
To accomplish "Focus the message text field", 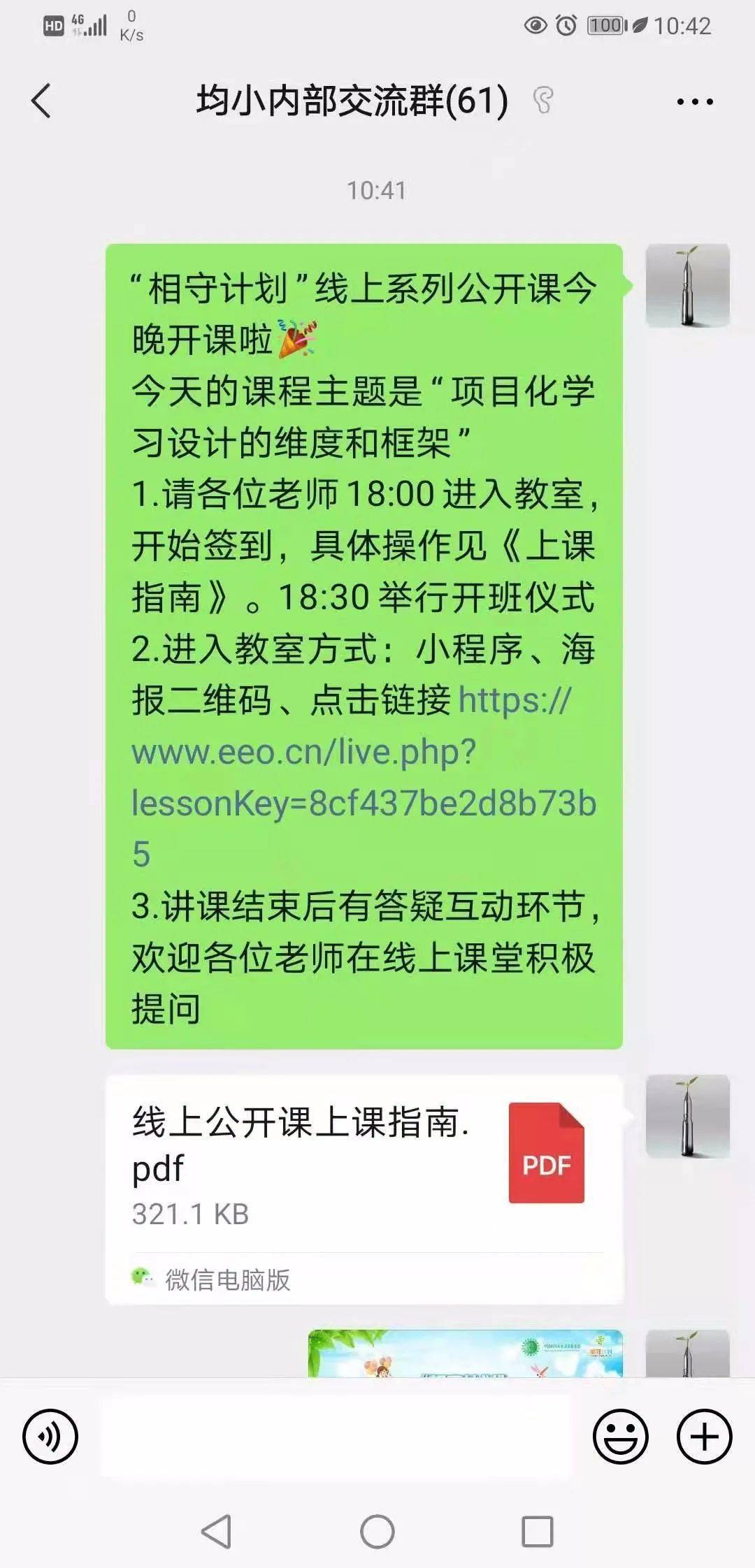I will tap(336, 1437).
